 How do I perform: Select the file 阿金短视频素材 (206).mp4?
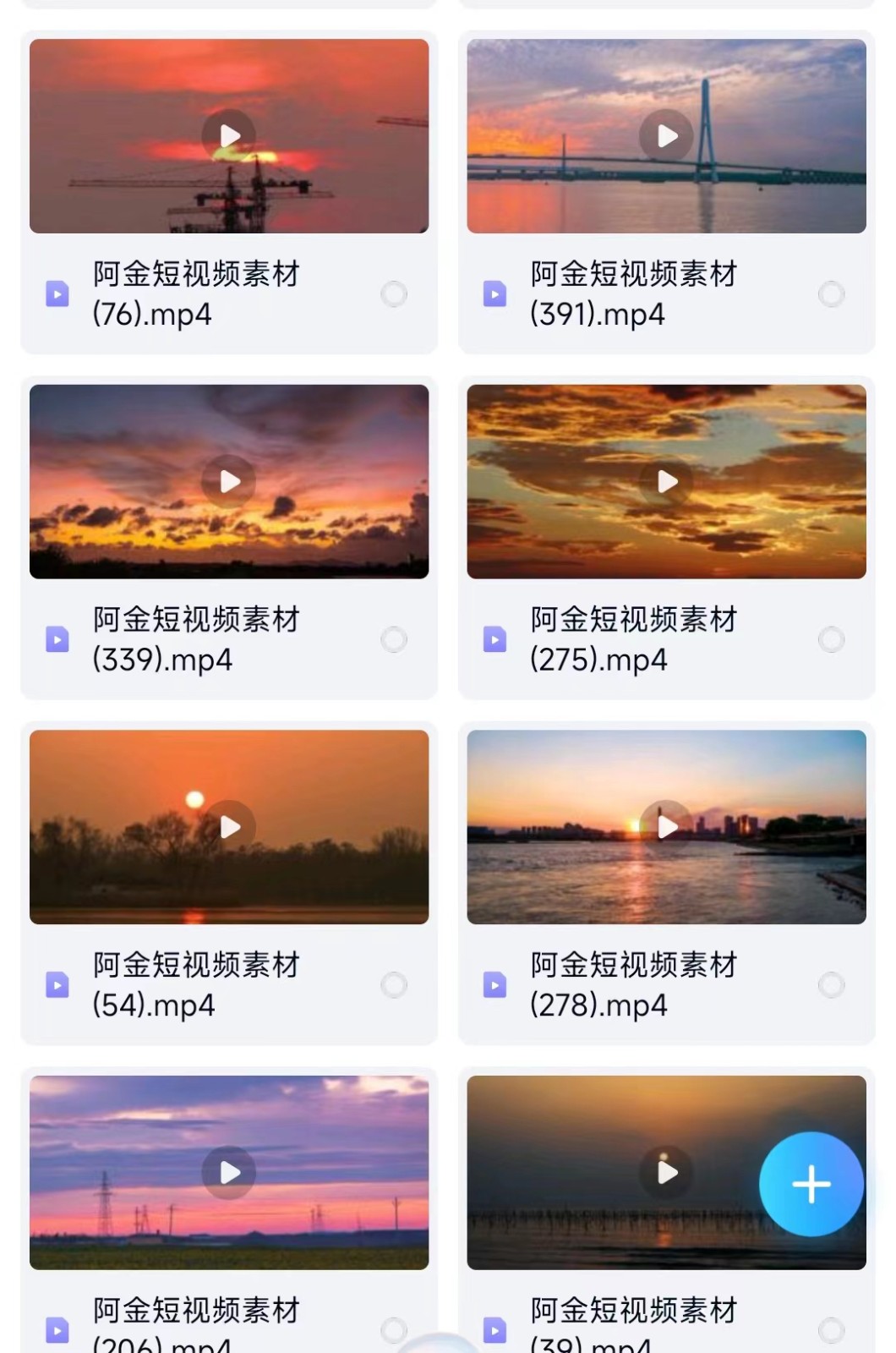coord(394,1330)
